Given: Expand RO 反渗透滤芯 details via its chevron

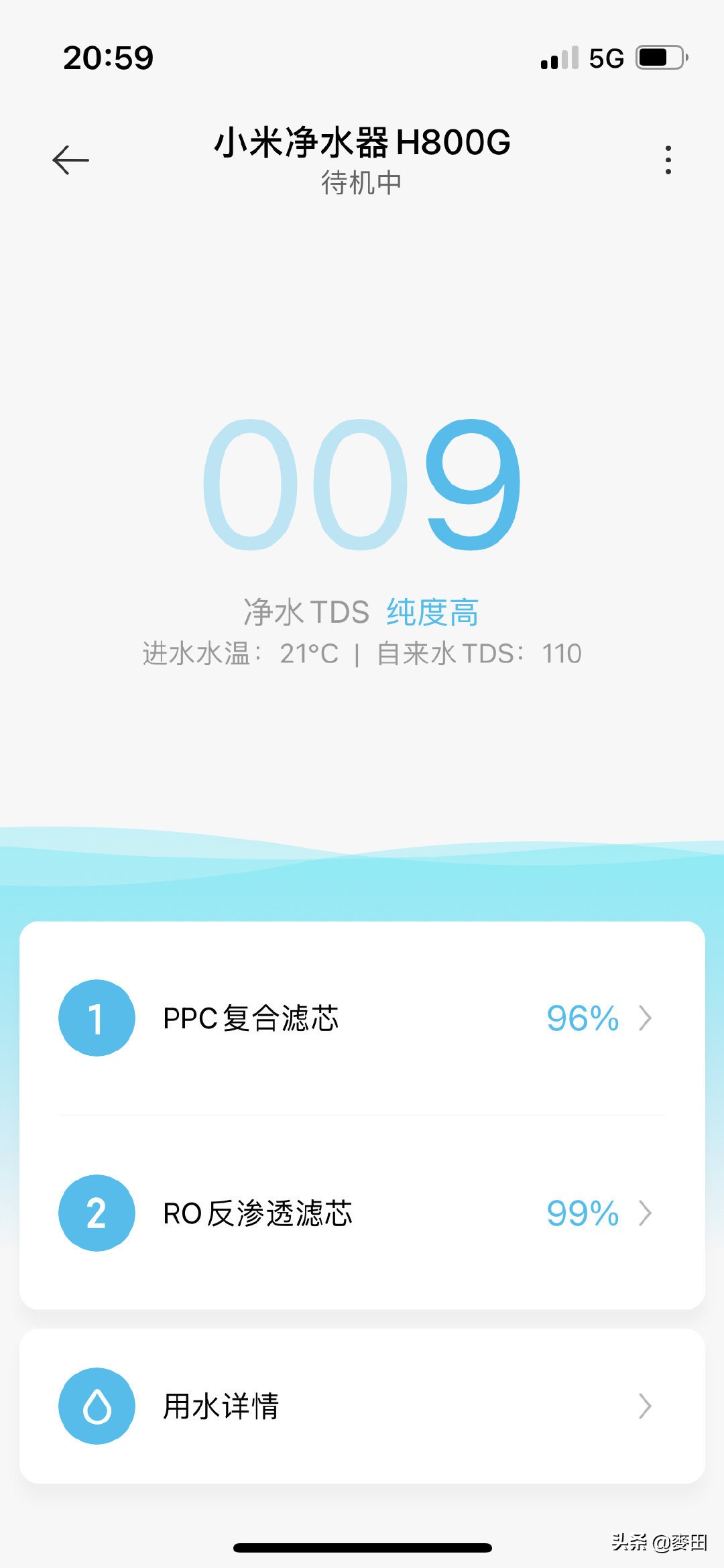Looking at the screenshot, I should click(645, 1213).
